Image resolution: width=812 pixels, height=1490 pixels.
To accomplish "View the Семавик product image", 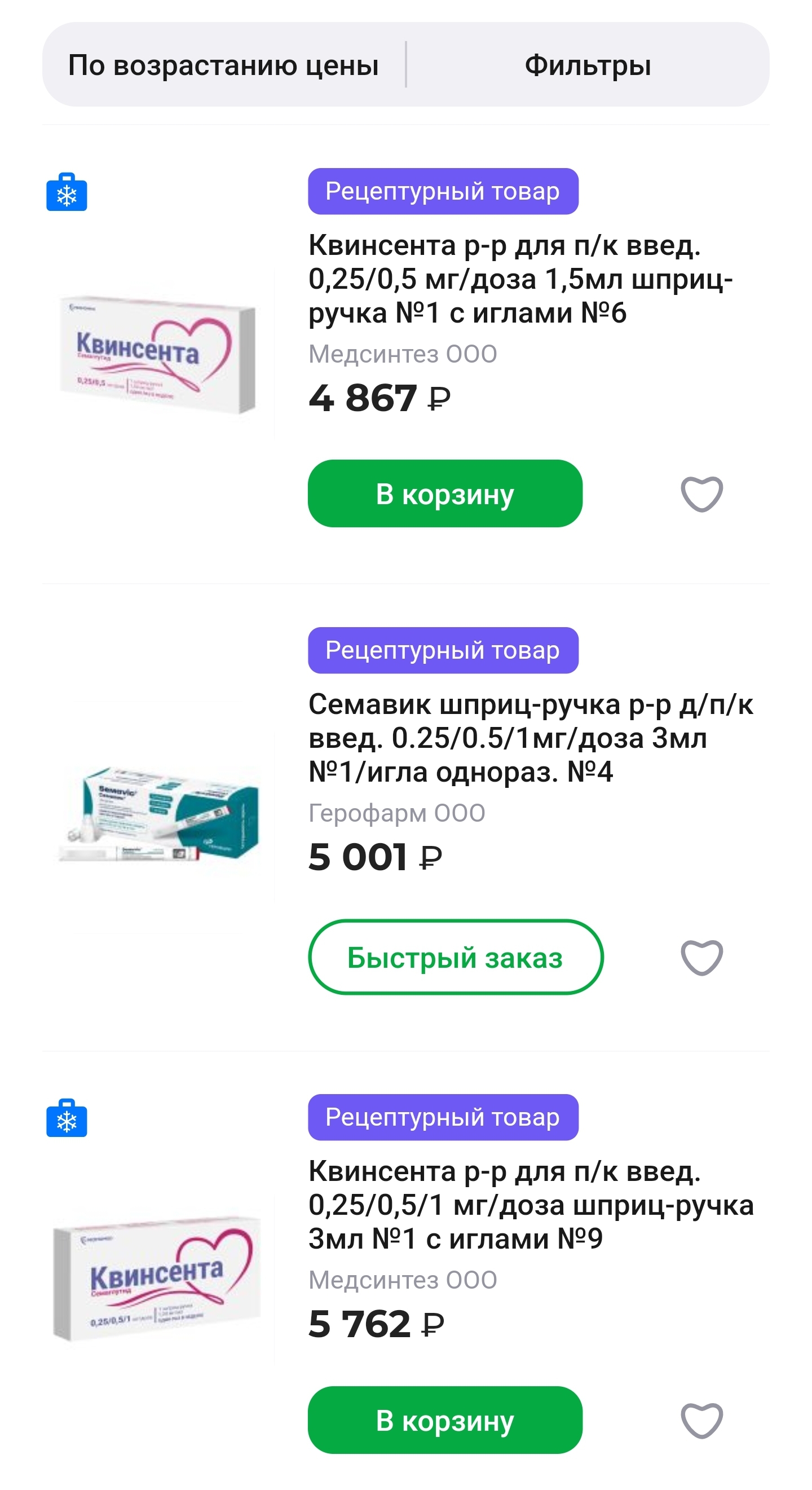I will (157, 814).
